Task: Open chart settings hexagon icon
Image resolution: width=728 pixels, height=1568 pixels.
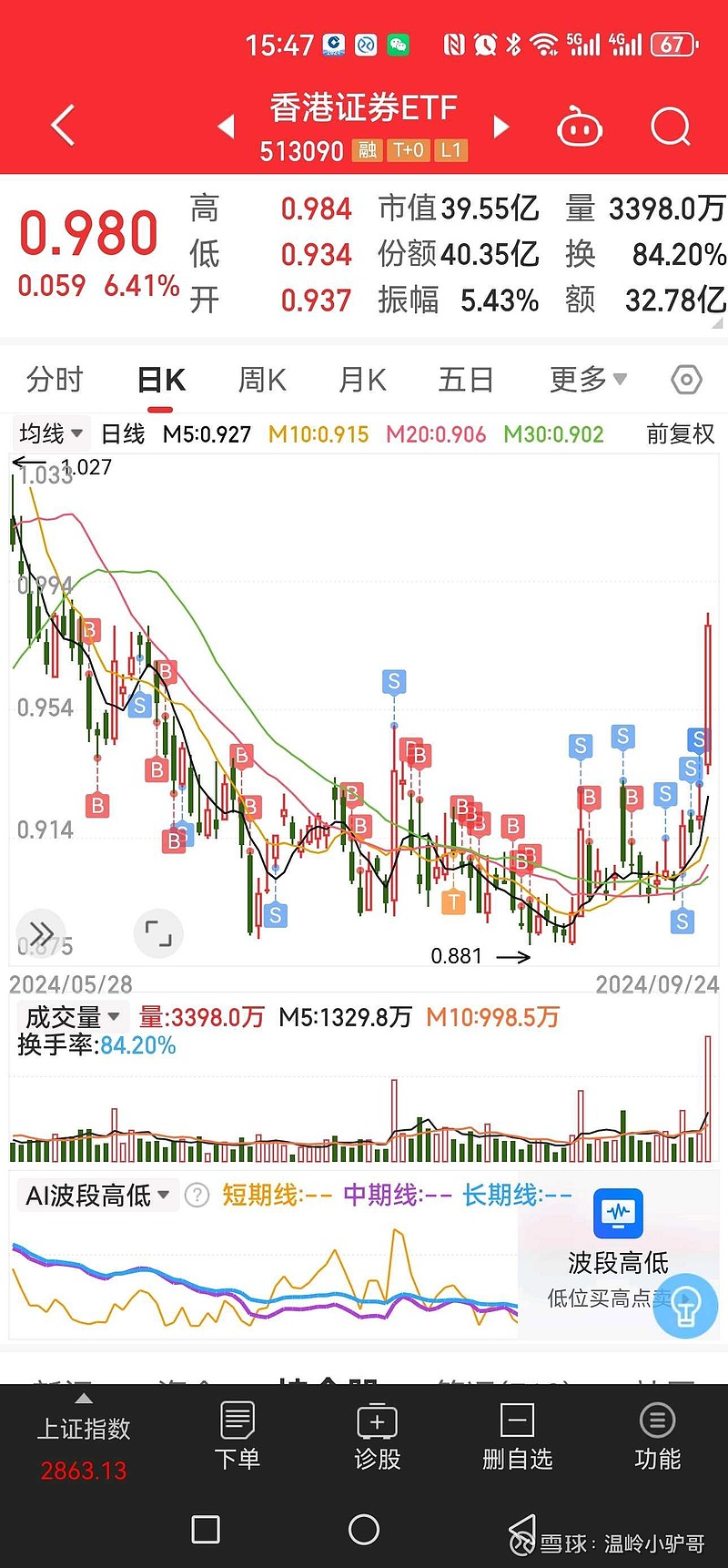Action: (686, 379)
